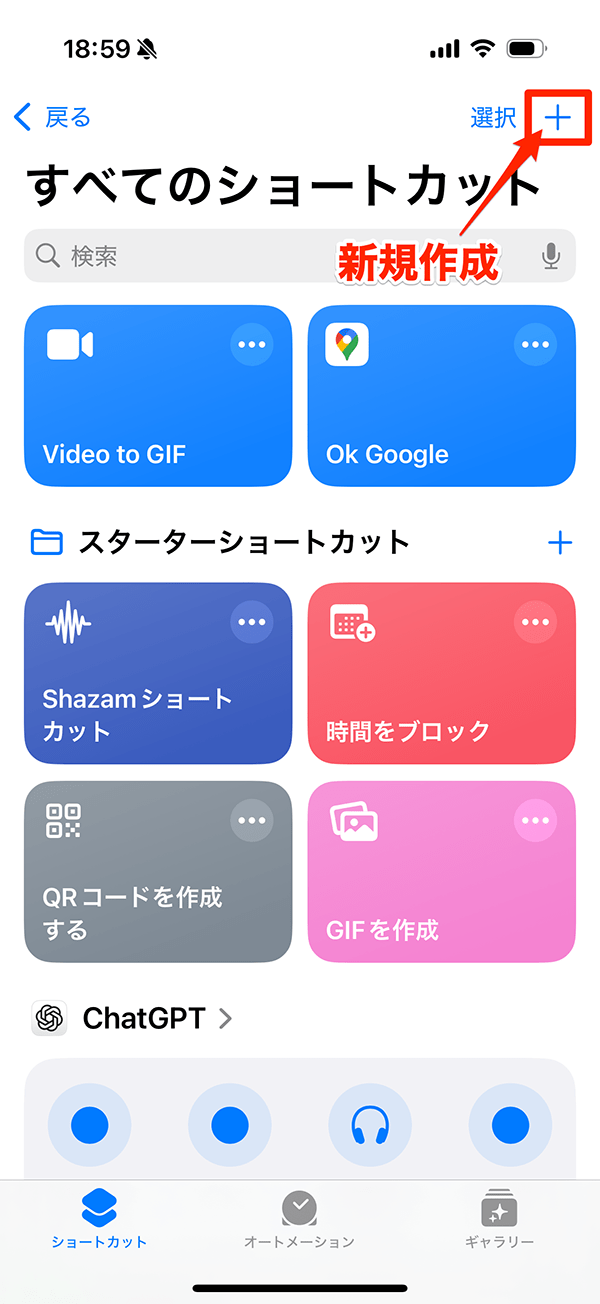
Task: Tap the plus icon to create new shortcut
Action: click(x=557, y=118)
